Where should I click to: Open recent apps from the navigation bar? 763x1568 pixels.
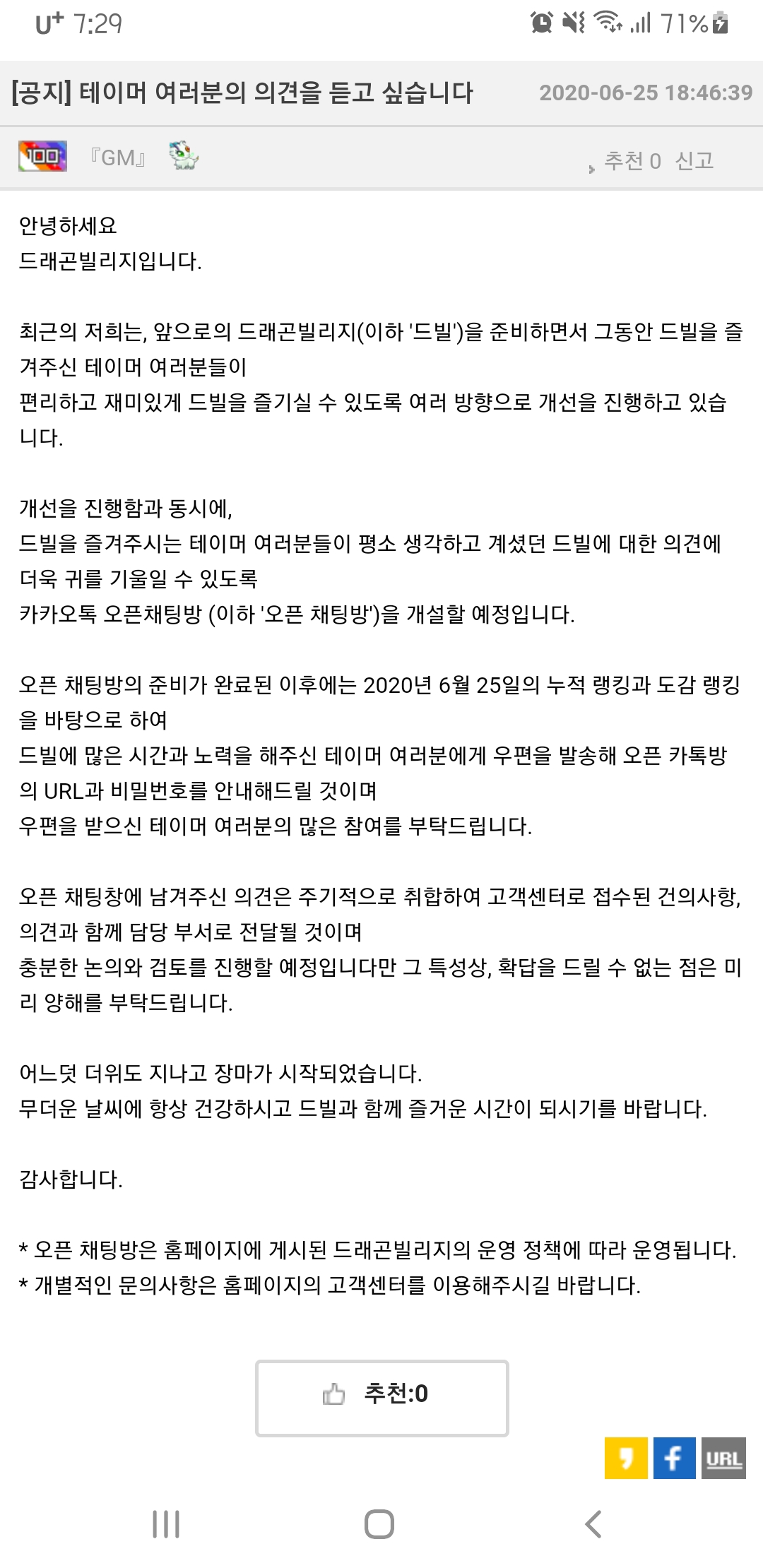click(166, 1524)
